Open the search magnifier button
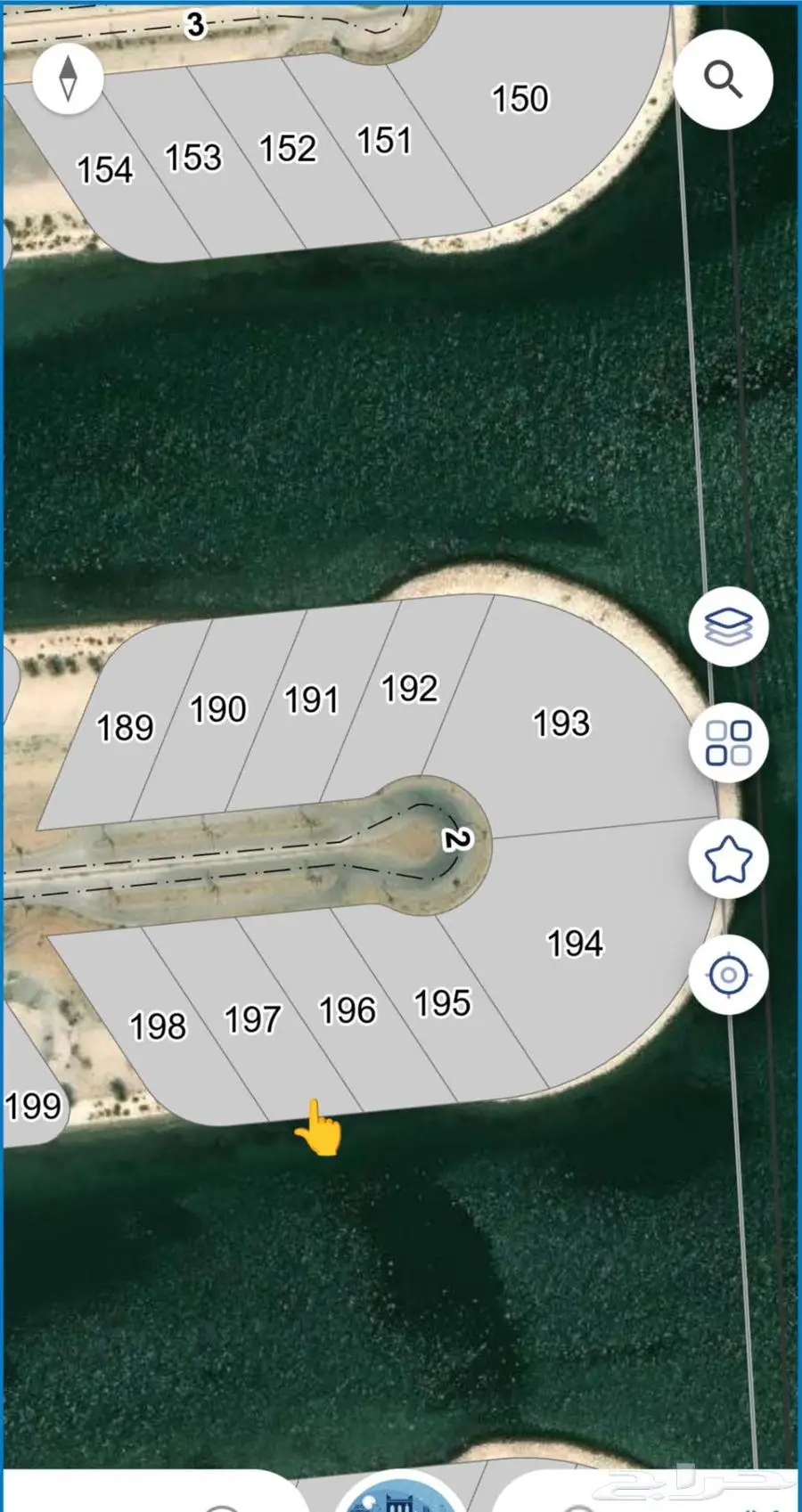 click(723, 79)
